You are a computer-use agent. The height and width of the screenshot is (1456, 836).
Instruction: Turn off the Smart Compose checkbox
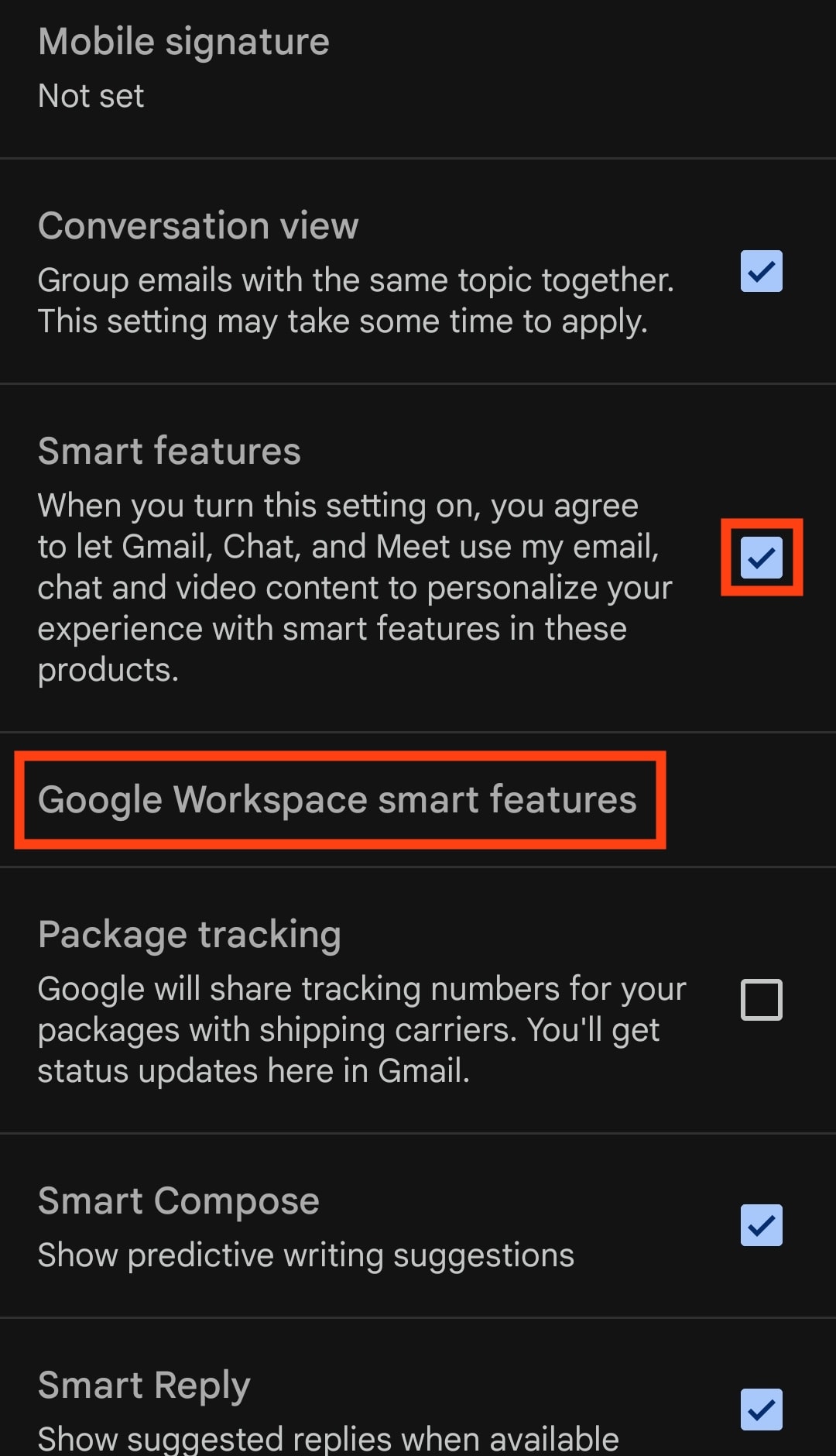[x=761, y=1225]
